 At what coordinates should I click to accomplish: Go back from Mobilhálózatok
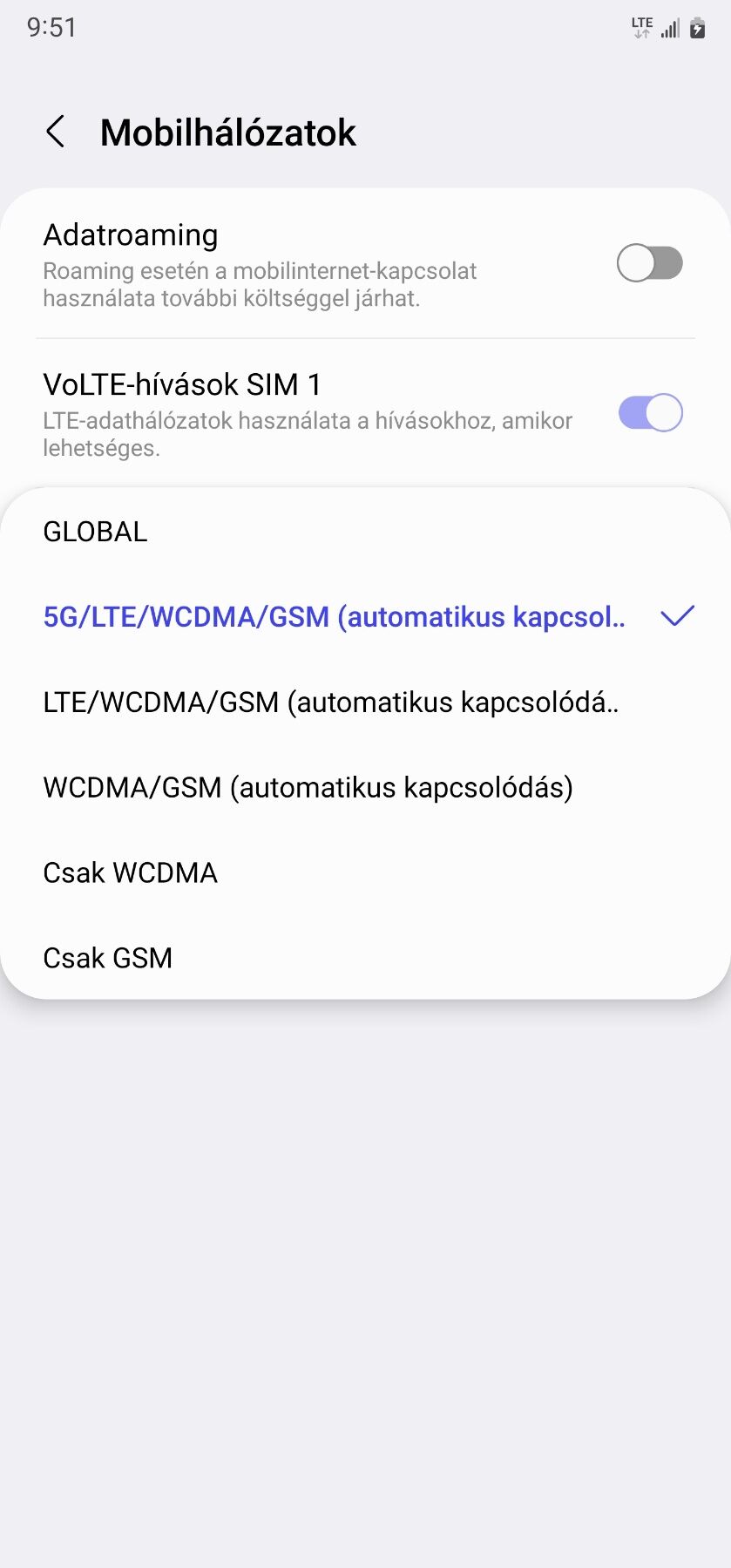click(x=56, y=132)
